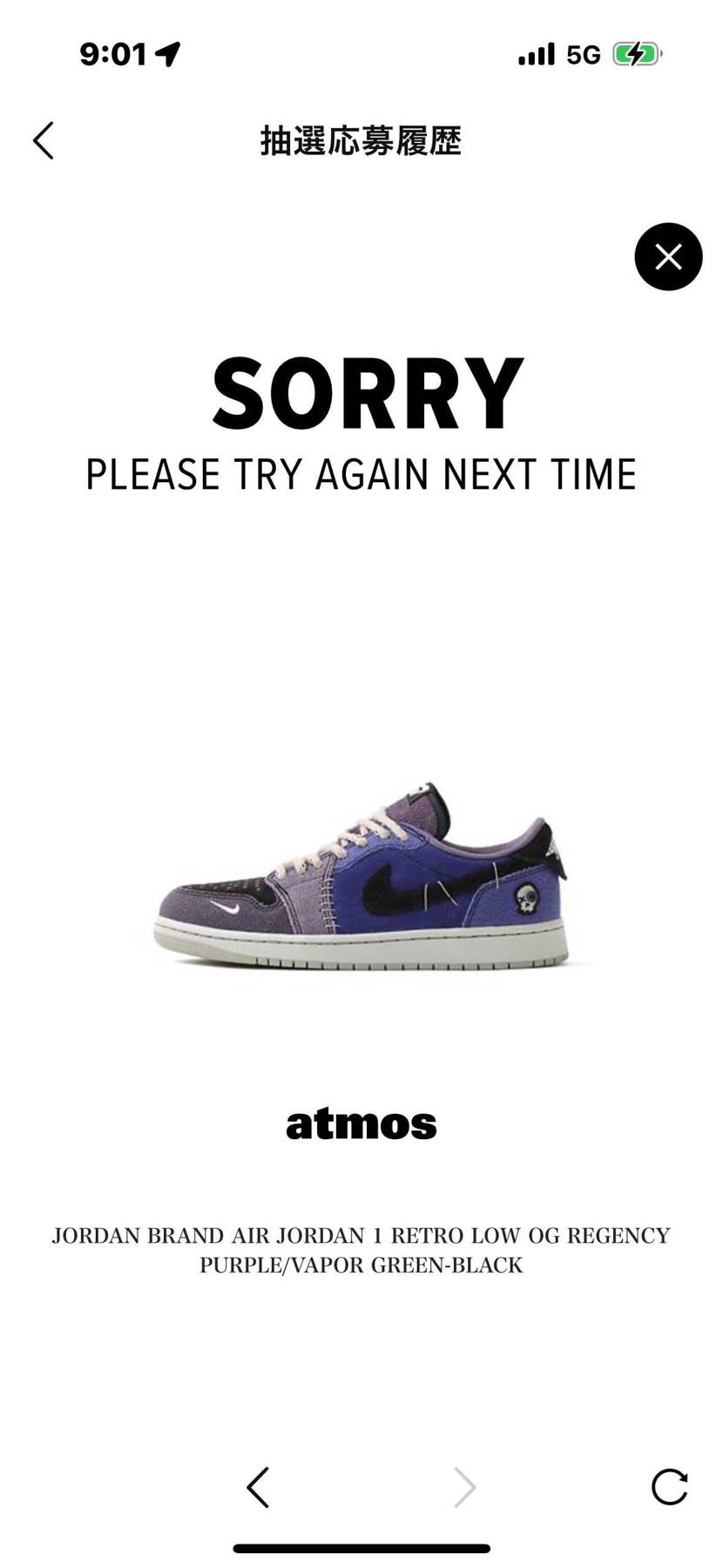Screen dimensions: 723x1568
Task: Close the SORRY lottery result popup
Action: point(668,257)
